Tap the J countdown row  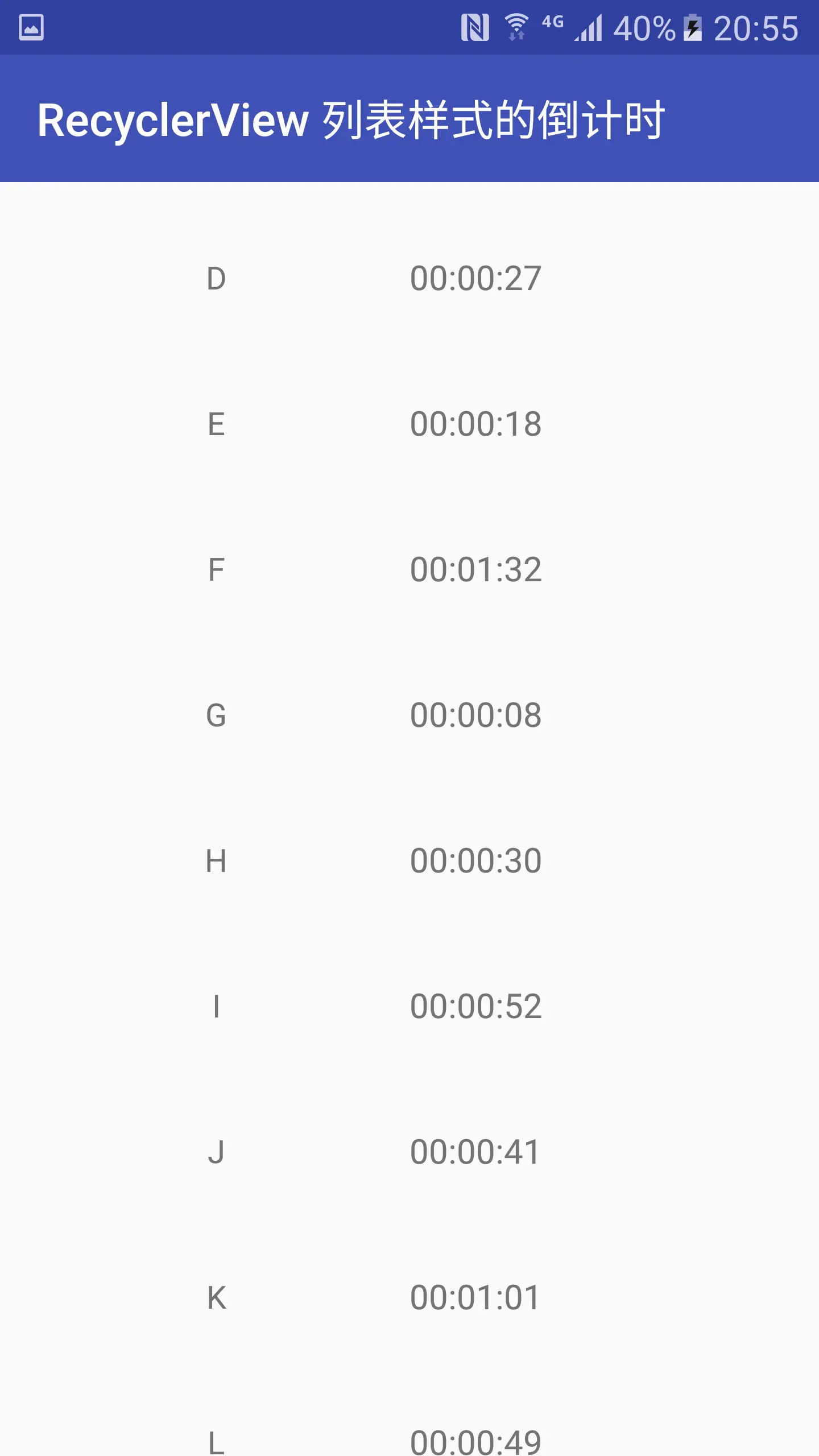[409, 1152]
